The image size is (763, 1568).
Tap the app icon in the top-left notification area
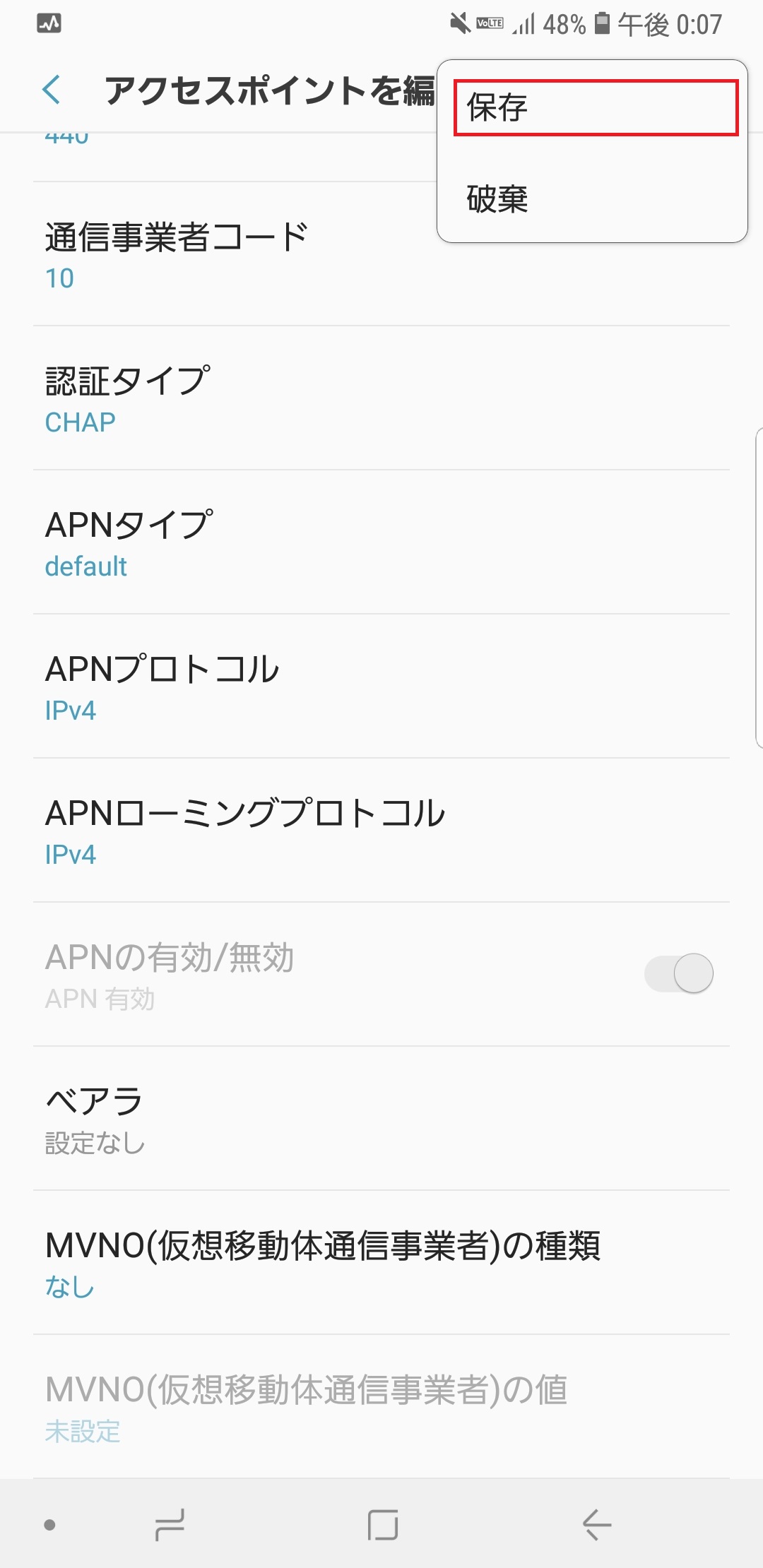point(44,25)
